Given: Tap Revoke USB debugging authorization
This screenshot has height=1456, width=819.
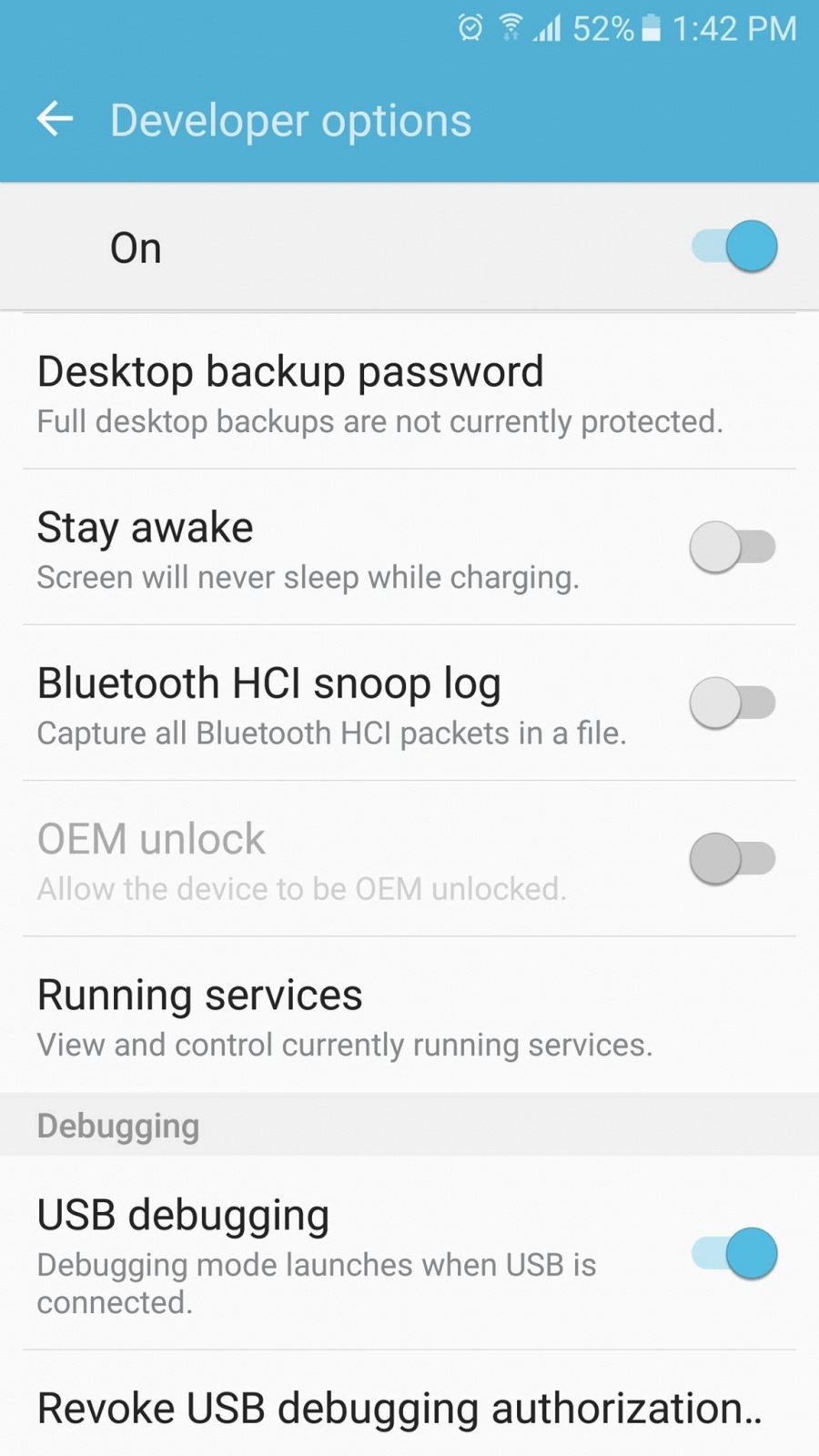Looking at the screenshot, I should (x=409, y=1406).
